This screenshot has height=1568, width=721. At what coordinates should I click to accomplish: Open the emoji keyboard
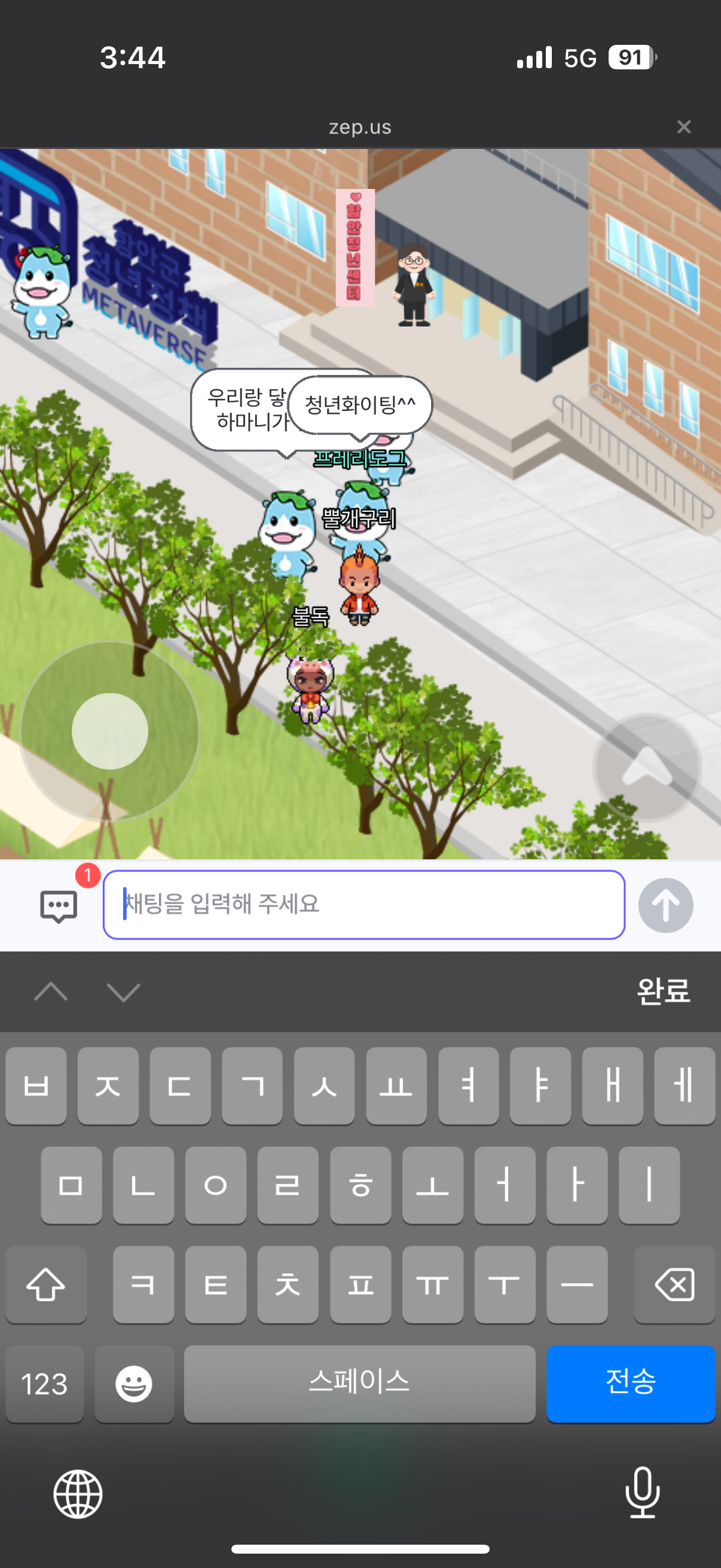tap(134, 1384)
